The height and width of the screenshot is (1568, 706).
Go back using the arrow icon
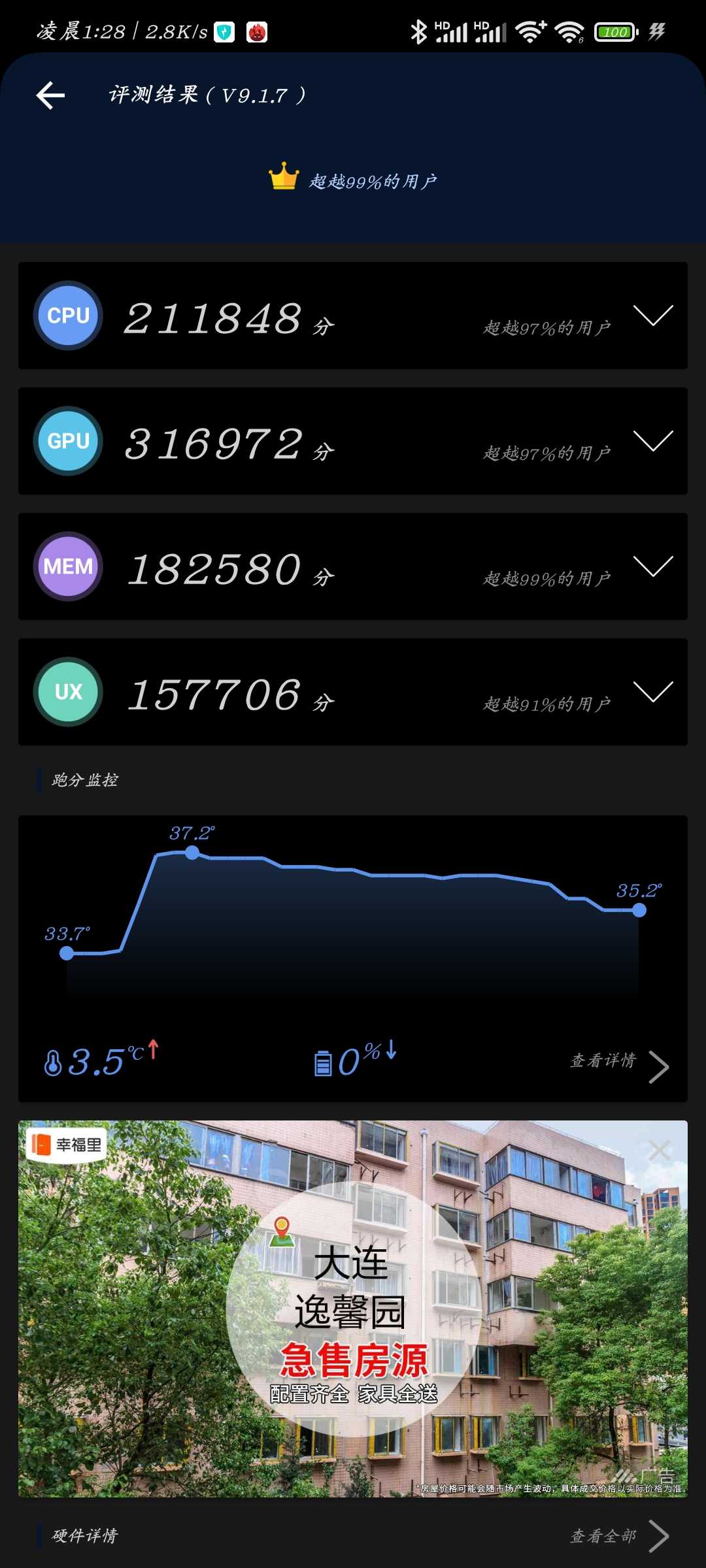coord(50,96)
